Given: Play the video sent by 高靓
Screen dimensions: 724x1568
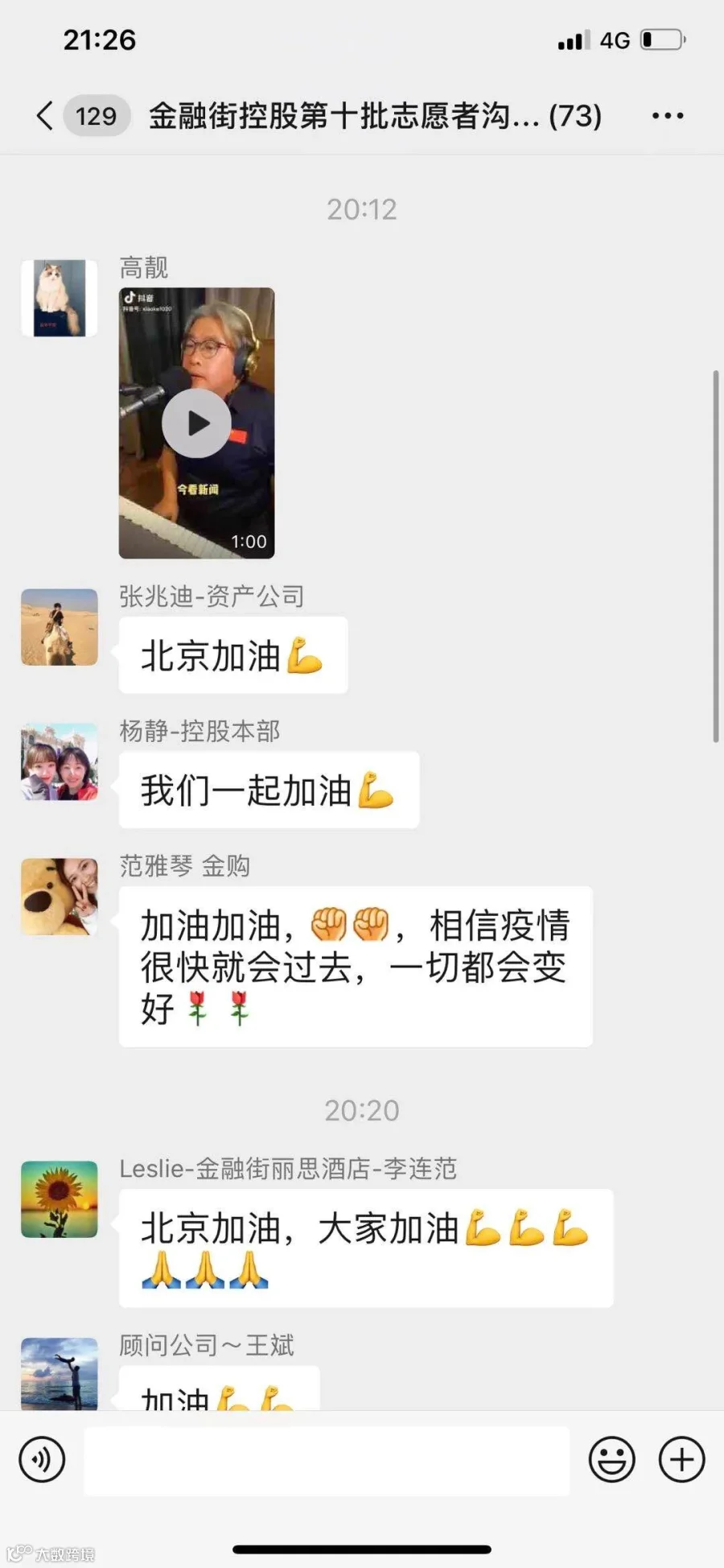Looking at the screenshot, I should (x=197, y=423).
